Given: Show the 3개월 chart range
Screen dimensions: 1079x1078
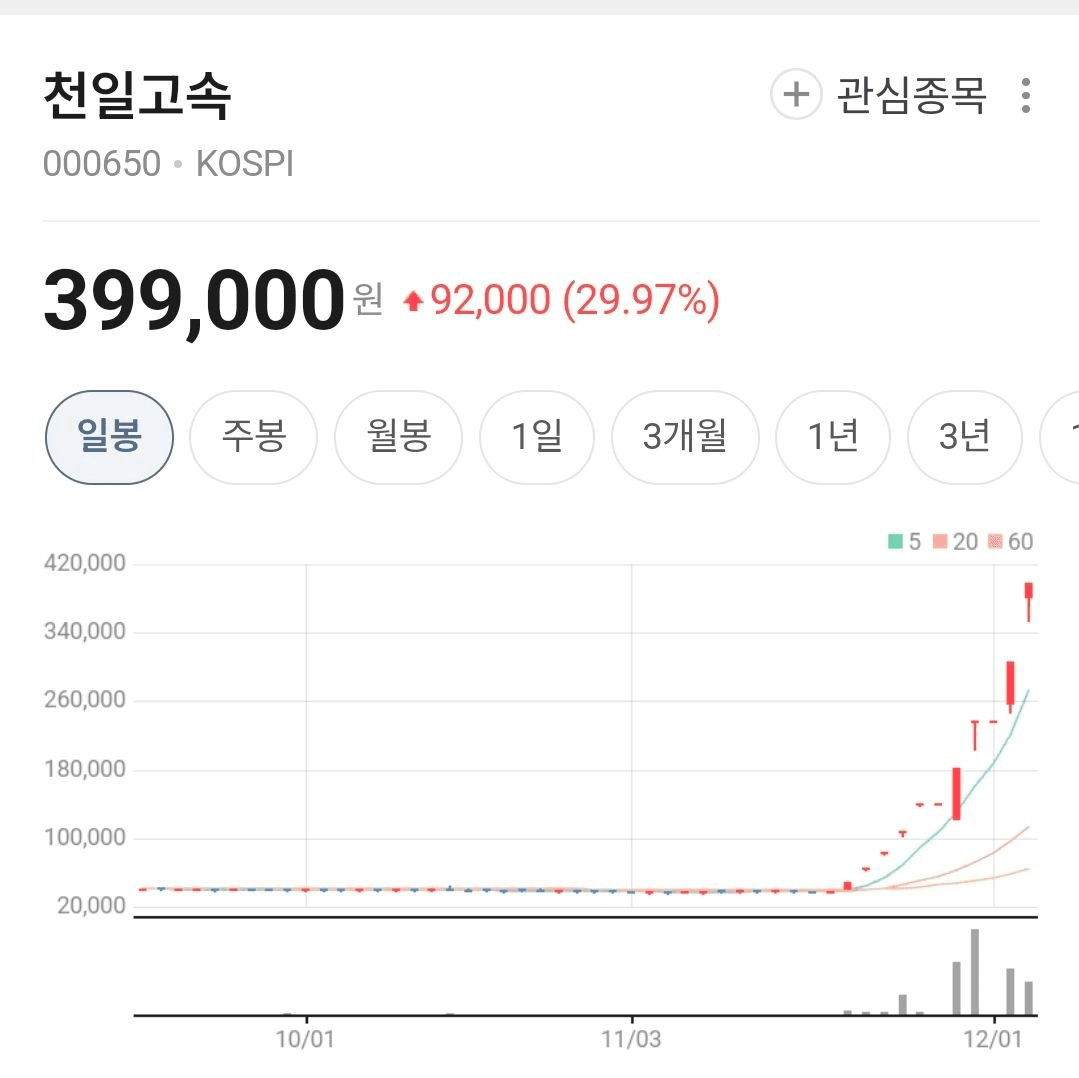Looking at the screenshot, I should click(x=685, y=437).
